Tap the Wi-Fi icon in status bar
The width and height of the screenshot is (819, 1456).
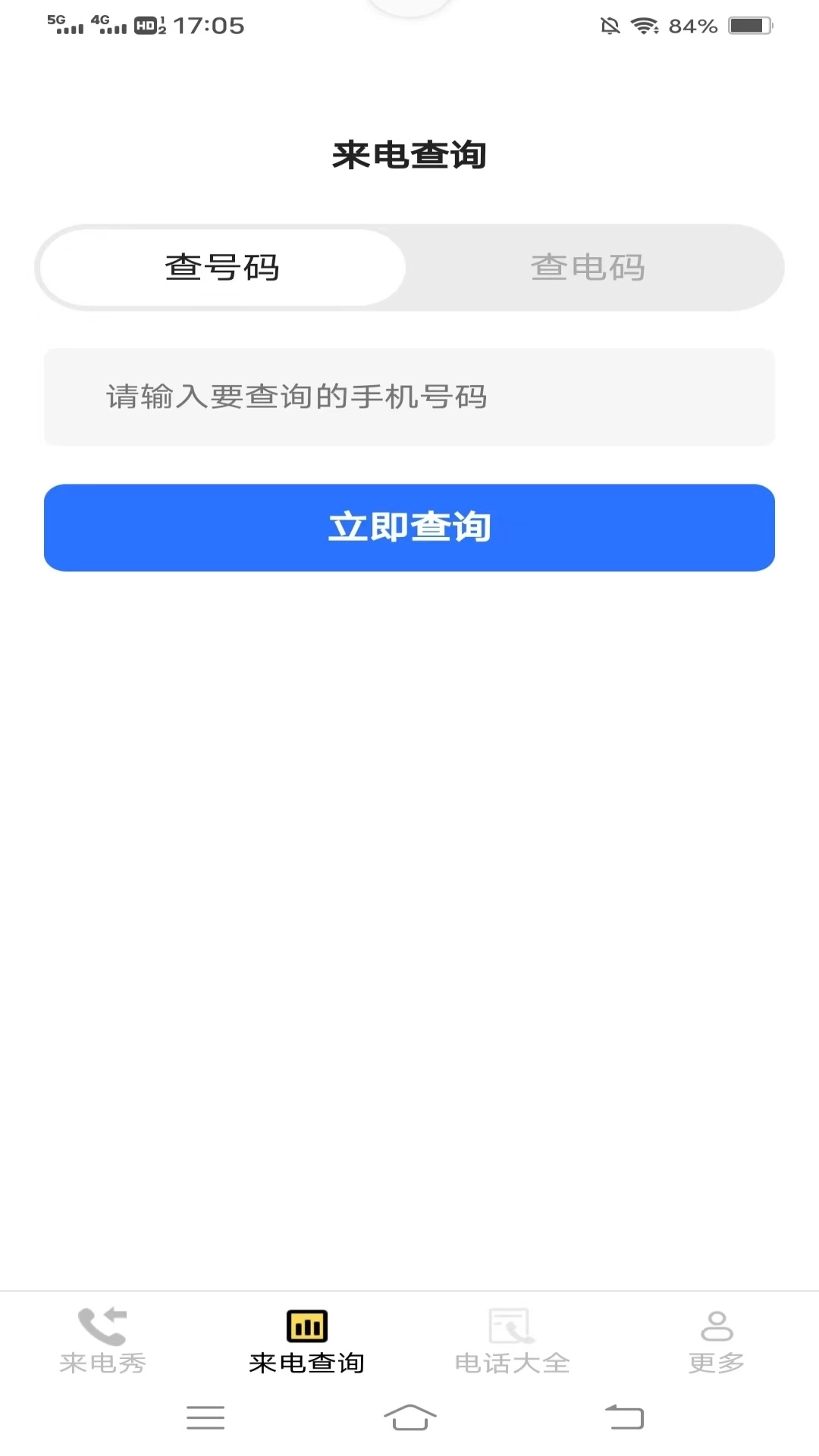pyautogui.click(x=644, y=25)
